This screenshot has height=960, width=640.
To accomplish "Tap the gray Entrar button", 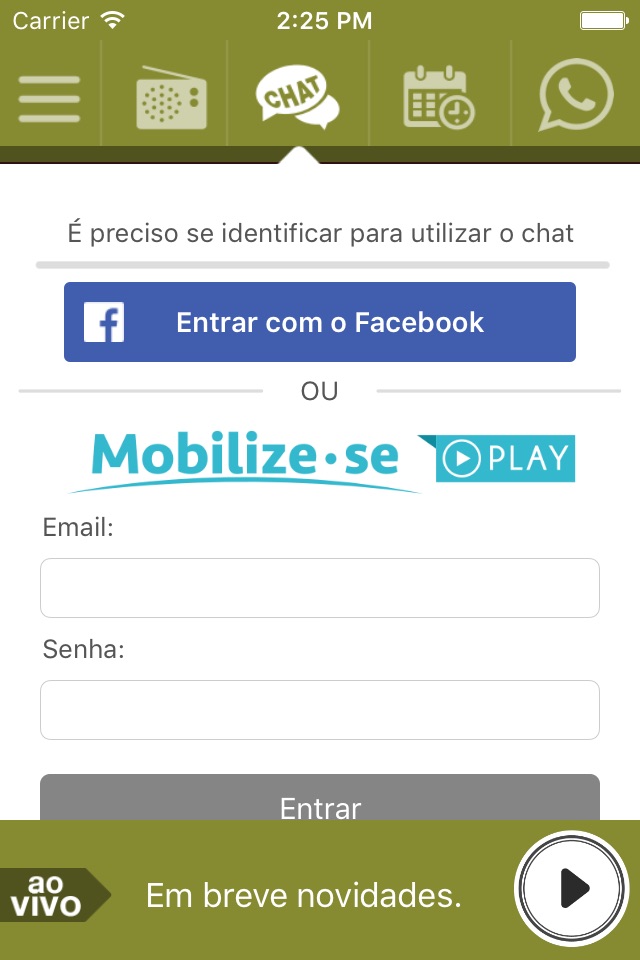I will click(x=320, y=798).
